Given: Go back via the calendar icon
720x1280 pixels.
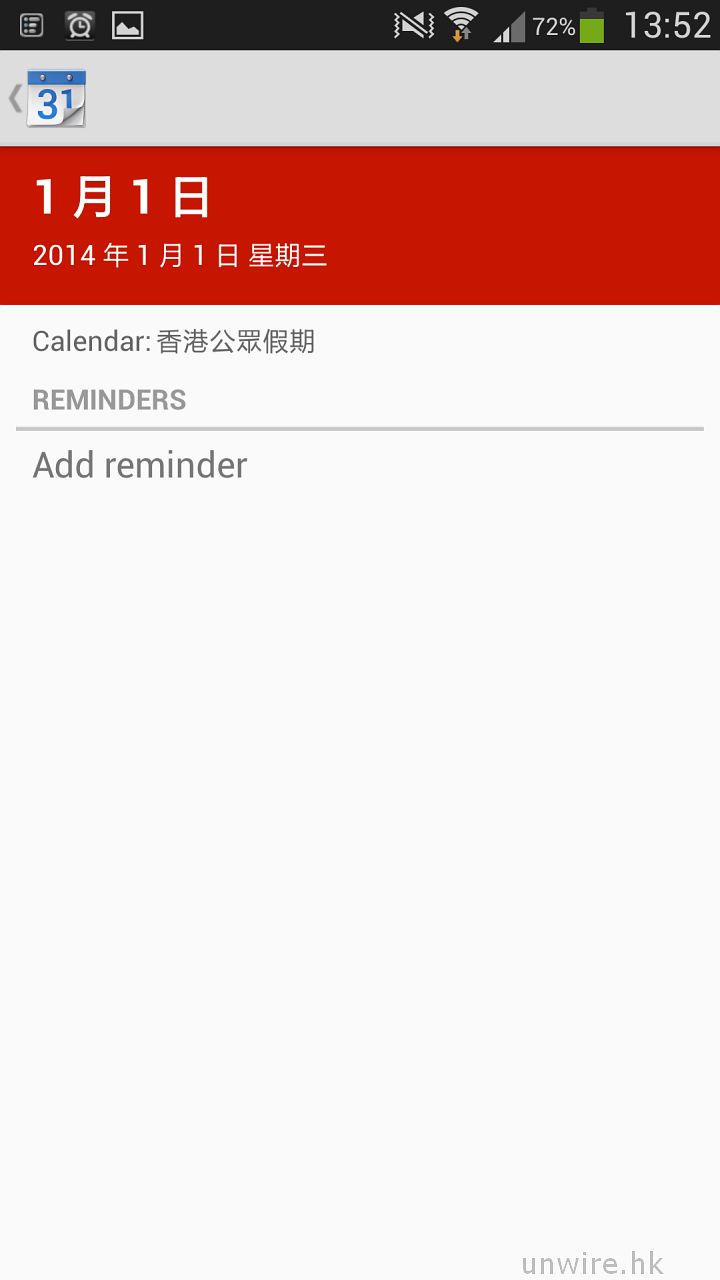Looking at the screenshot, I should tap(52, 99).
